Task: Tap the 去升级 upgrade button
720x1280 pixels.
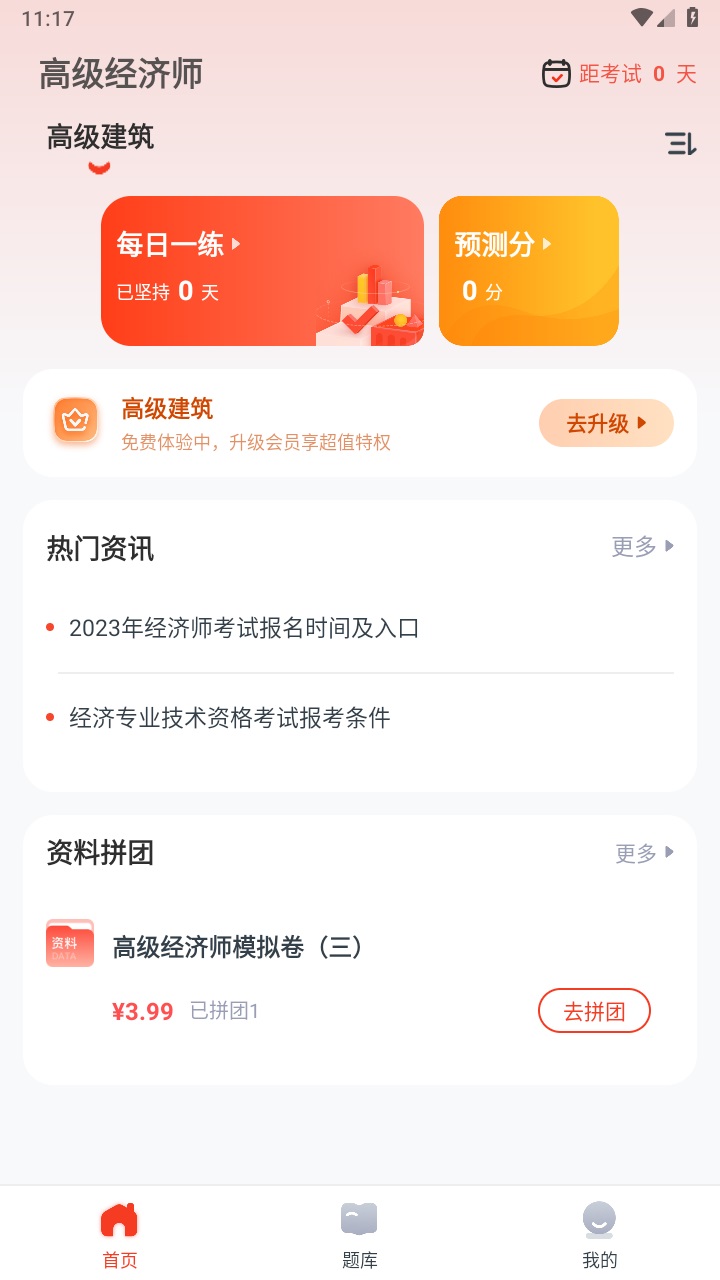Action: coord(606,423)
